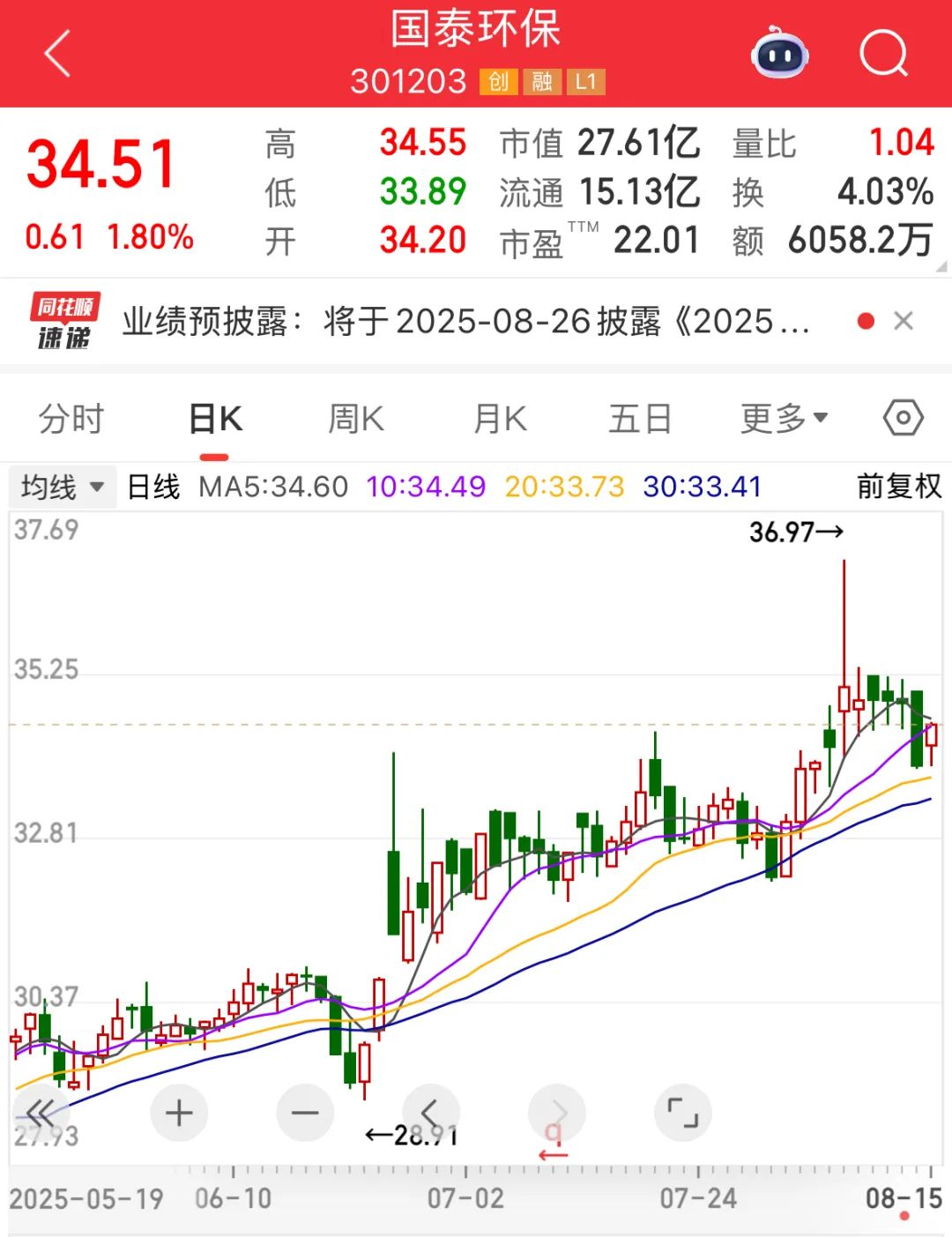Zoom out the chart with minus
This screenshot has width=952, height=1237.
305,1114
